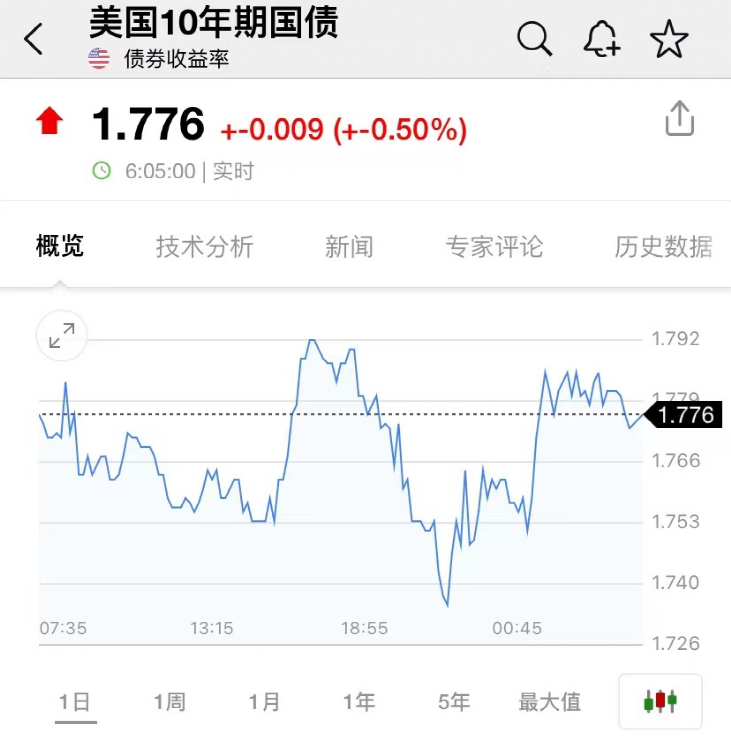Choose the 最大值 chart range
Viewport: 731px width, 742px height.
pyautogui.click(x=549, y=702)
